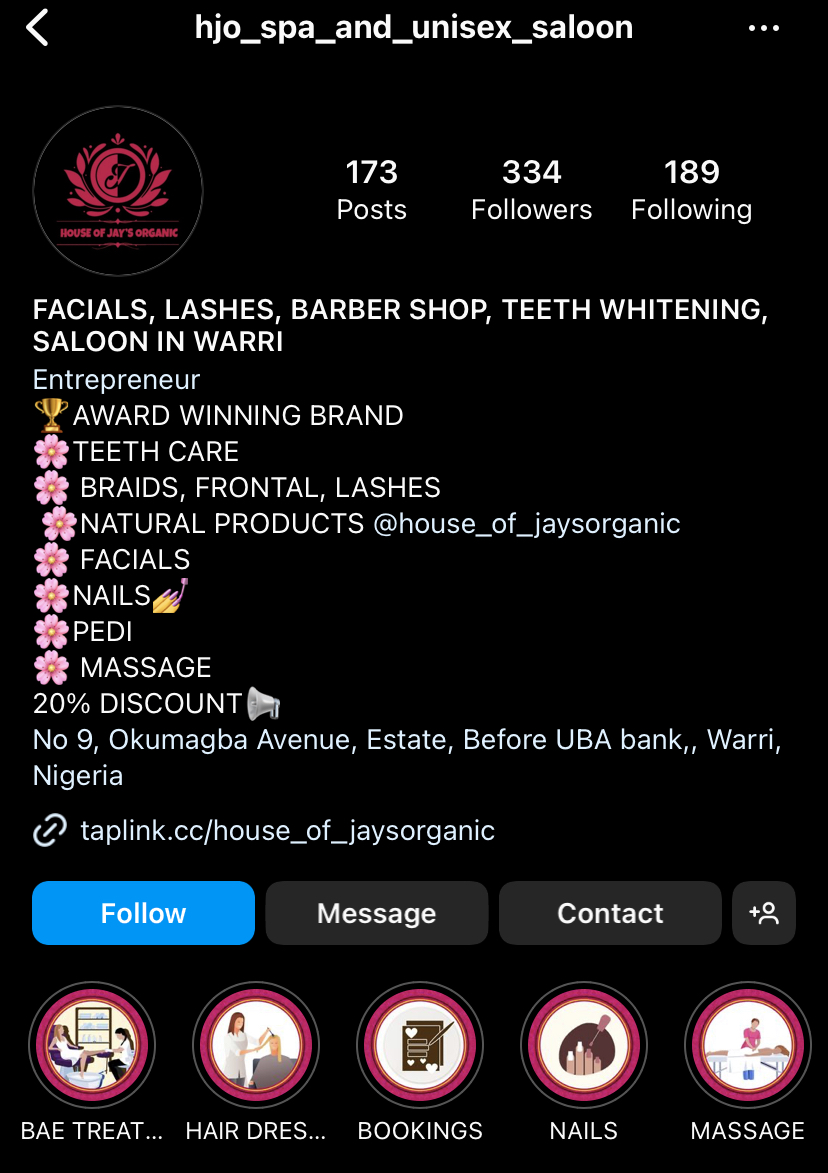The width and height of the screenshot is (828, 1173).
Task: View the BOOKINGS highlight
Action: coord(420,1045)
